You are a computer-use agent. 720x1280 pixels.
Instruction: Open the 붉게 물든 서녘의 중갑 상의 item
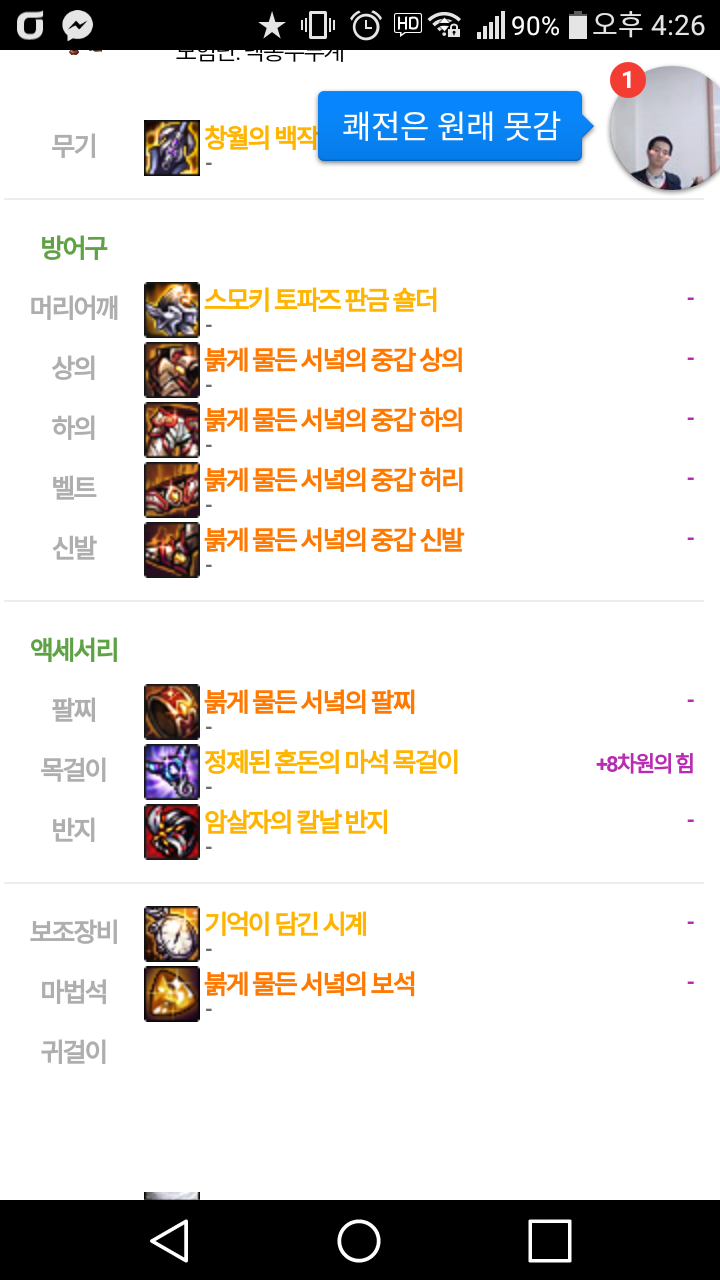click(x=334, y=359)
